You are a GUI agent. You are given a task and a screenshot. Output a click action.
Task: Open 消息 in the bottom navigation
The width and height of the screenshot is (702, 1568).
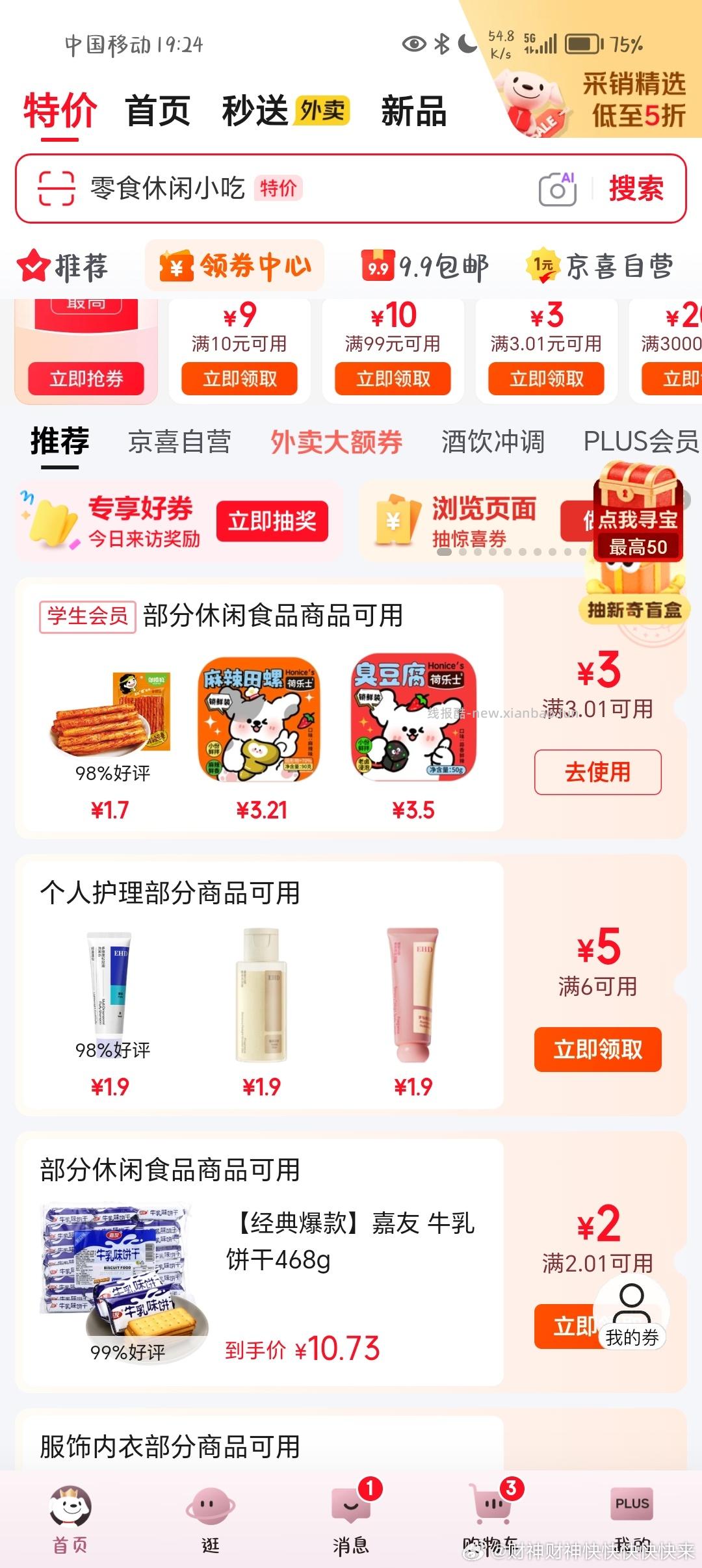[351, 1522]
